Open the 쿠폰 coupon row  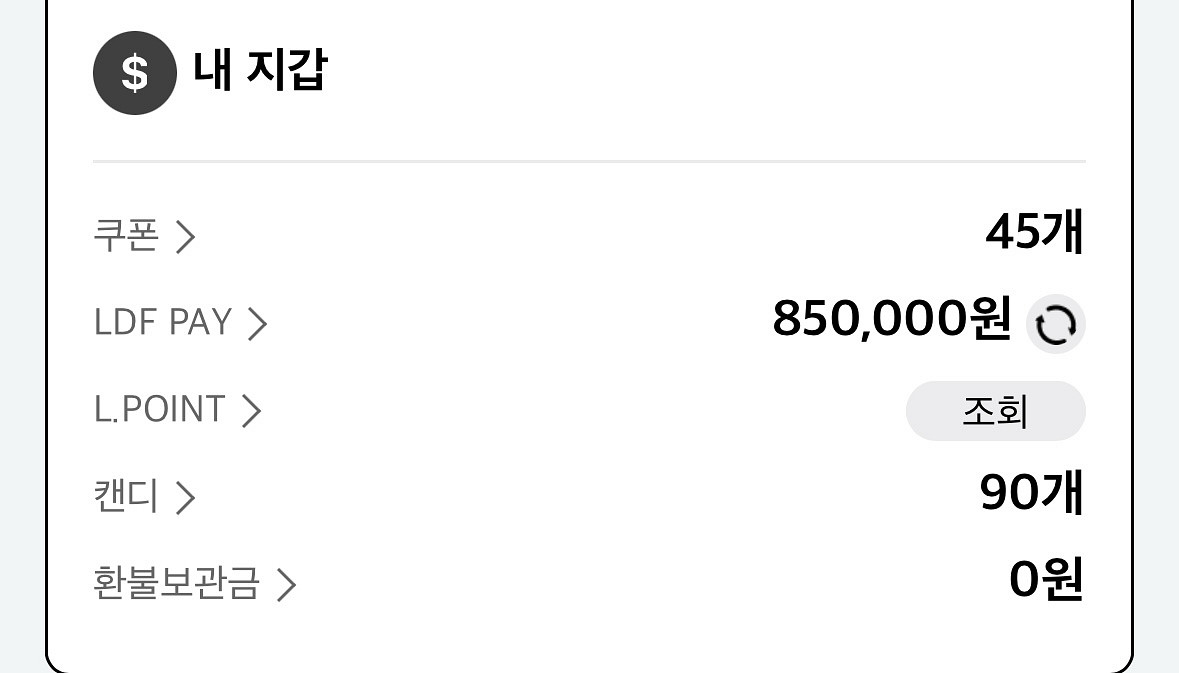pyautogui.click(x=144, y=236)
